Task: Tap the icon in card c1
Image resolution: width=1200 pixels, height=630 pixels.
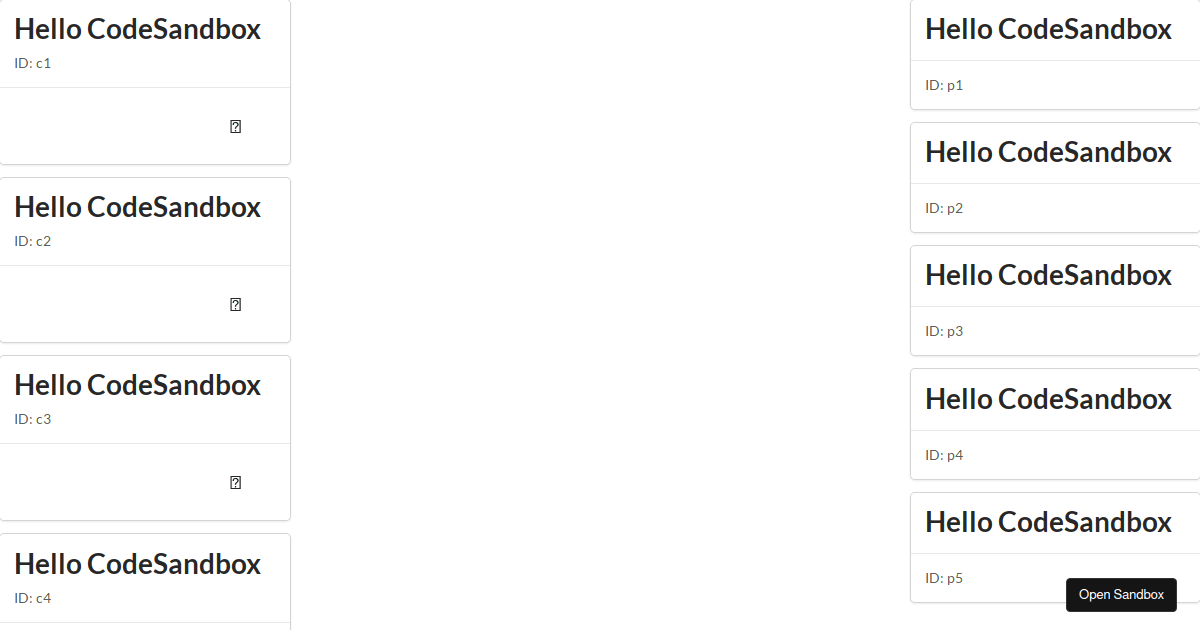Action: pyautogui.click(x=236, y=127)
